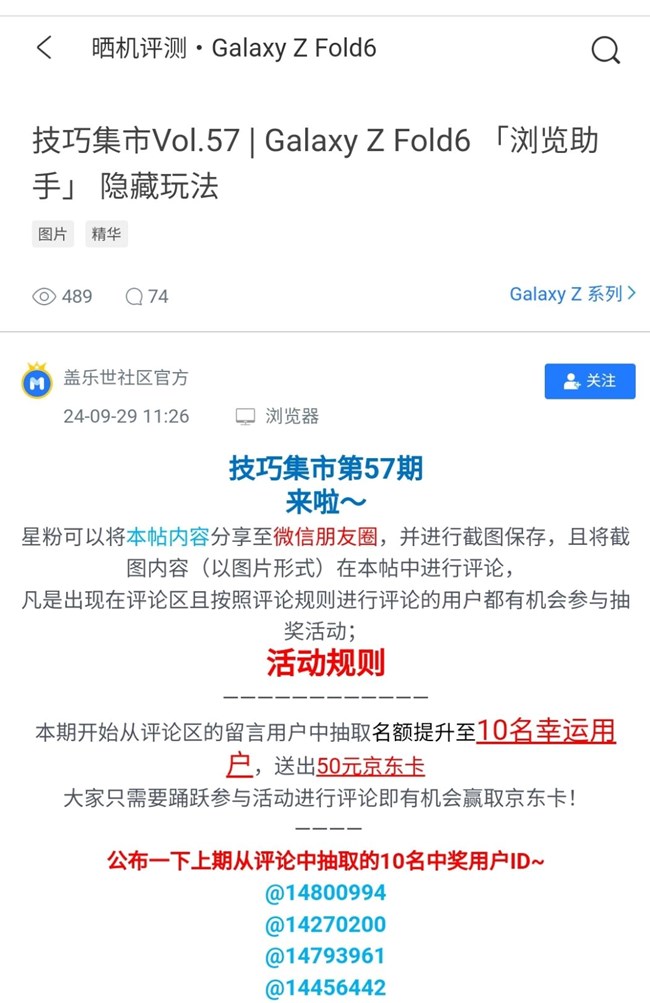
Task: Open 盖乐世社区官方 profile avatar
Action: 38,381
